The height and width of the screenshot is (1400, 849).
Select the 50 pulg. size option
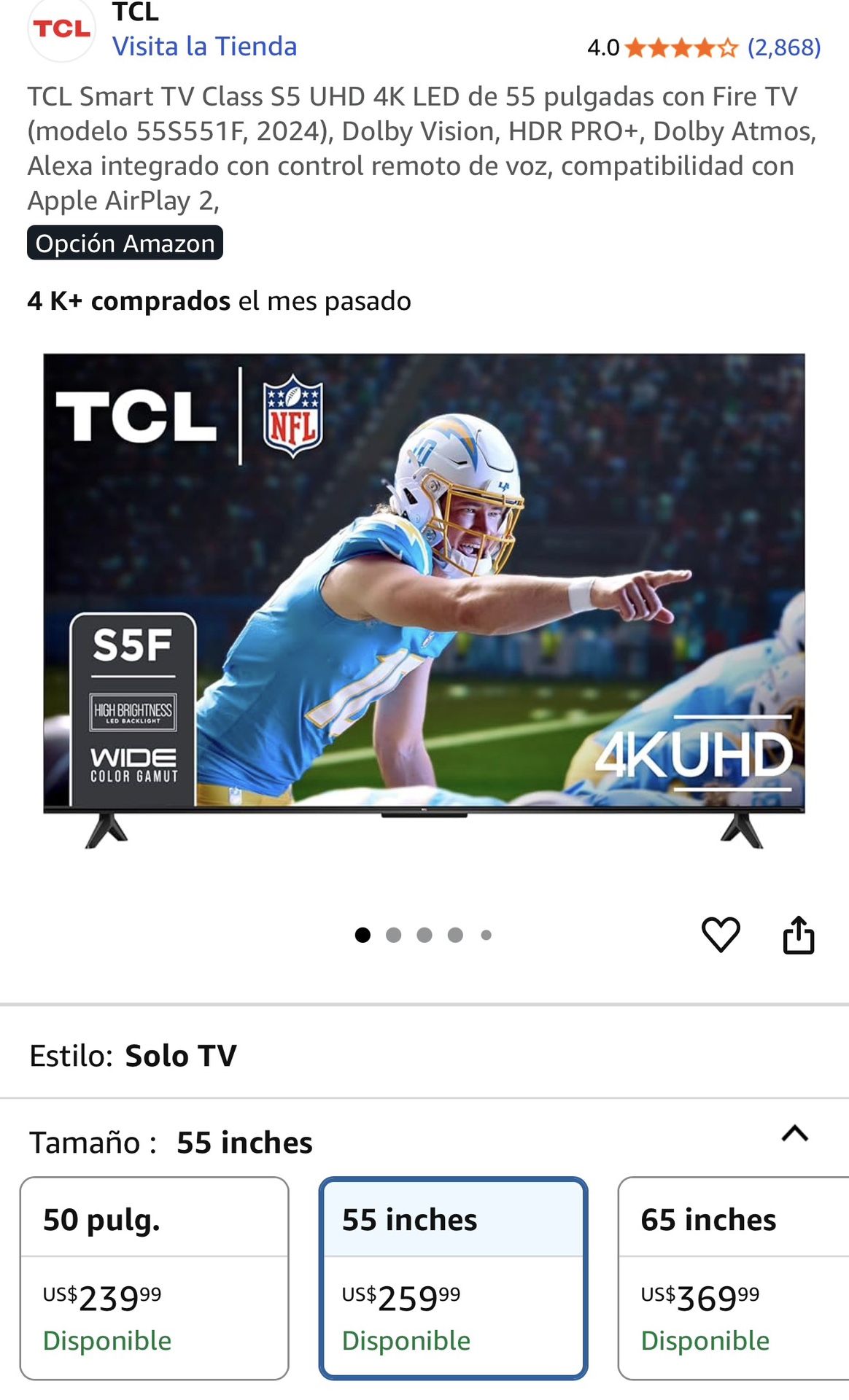[x=155, y=1281]
